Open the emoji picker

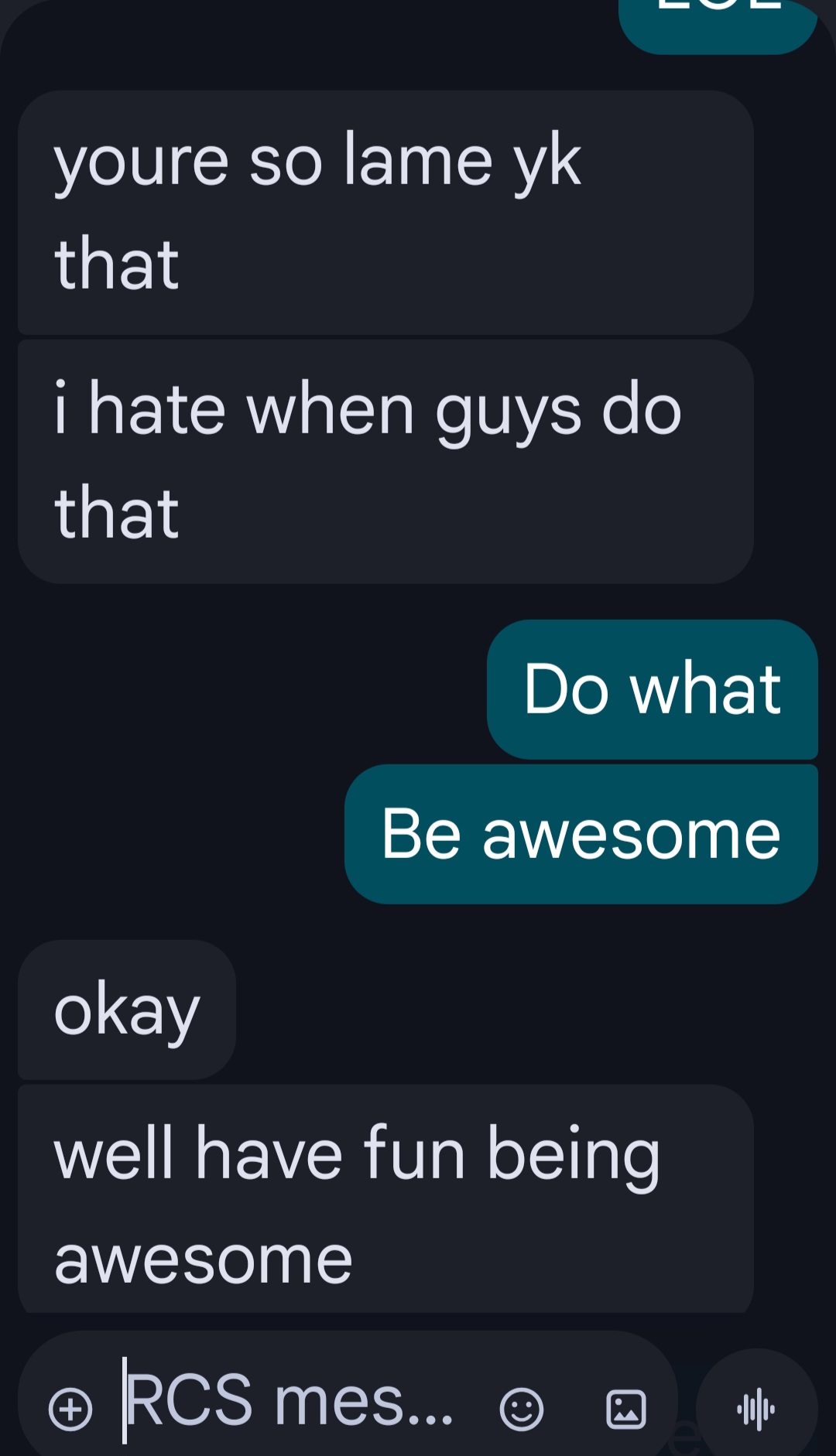[521, 1409]
